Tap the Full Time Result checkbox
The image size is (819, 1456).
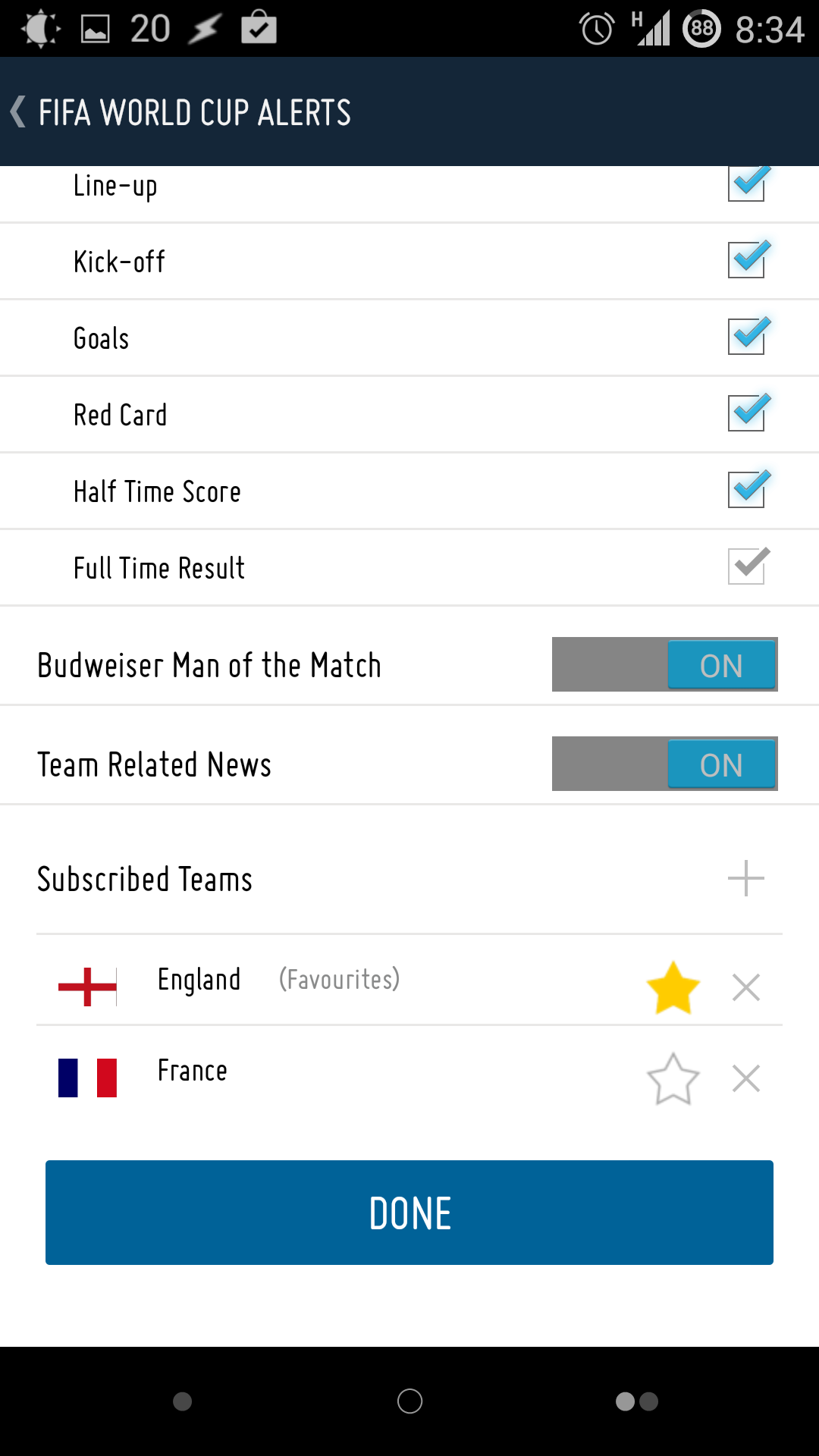[x=748, y=566]
